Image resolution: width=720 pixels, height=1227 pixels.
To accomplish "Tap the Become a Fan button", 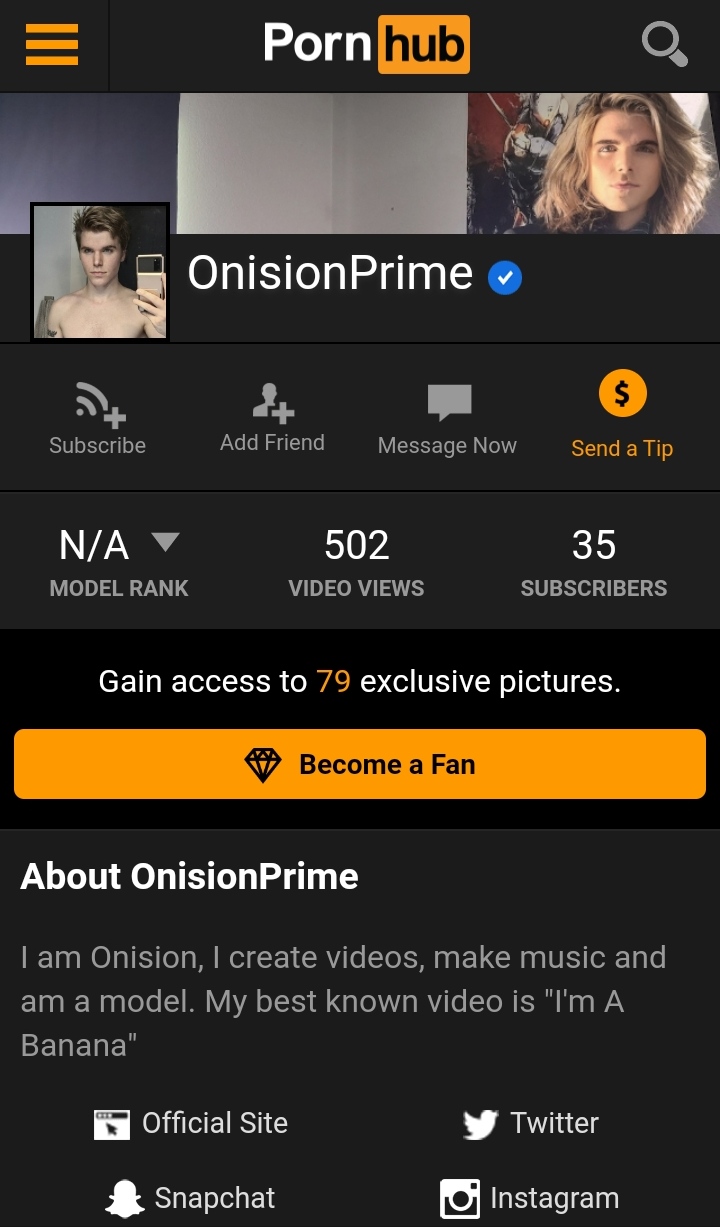I will [360, 764].
